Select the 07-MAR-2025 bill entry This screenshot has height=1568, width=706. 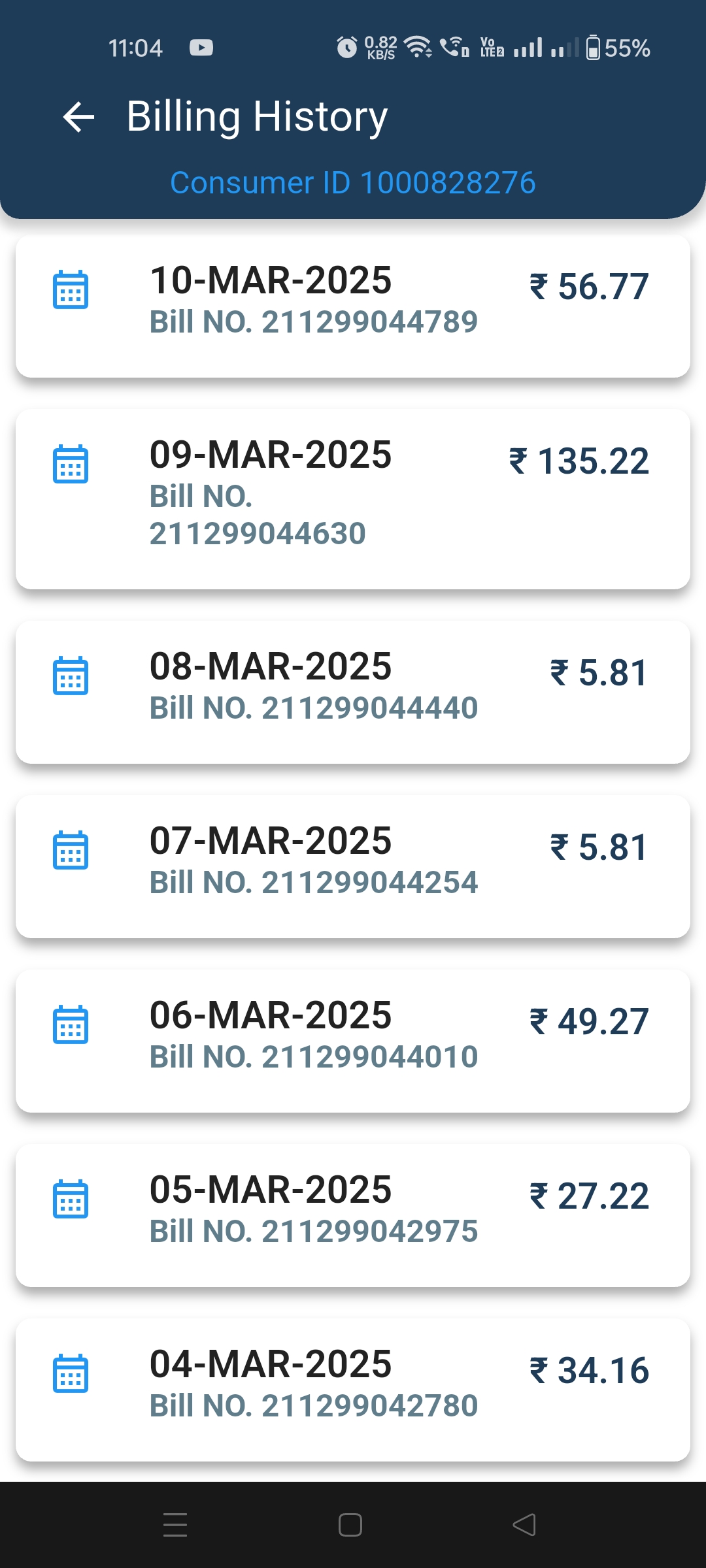353,867
